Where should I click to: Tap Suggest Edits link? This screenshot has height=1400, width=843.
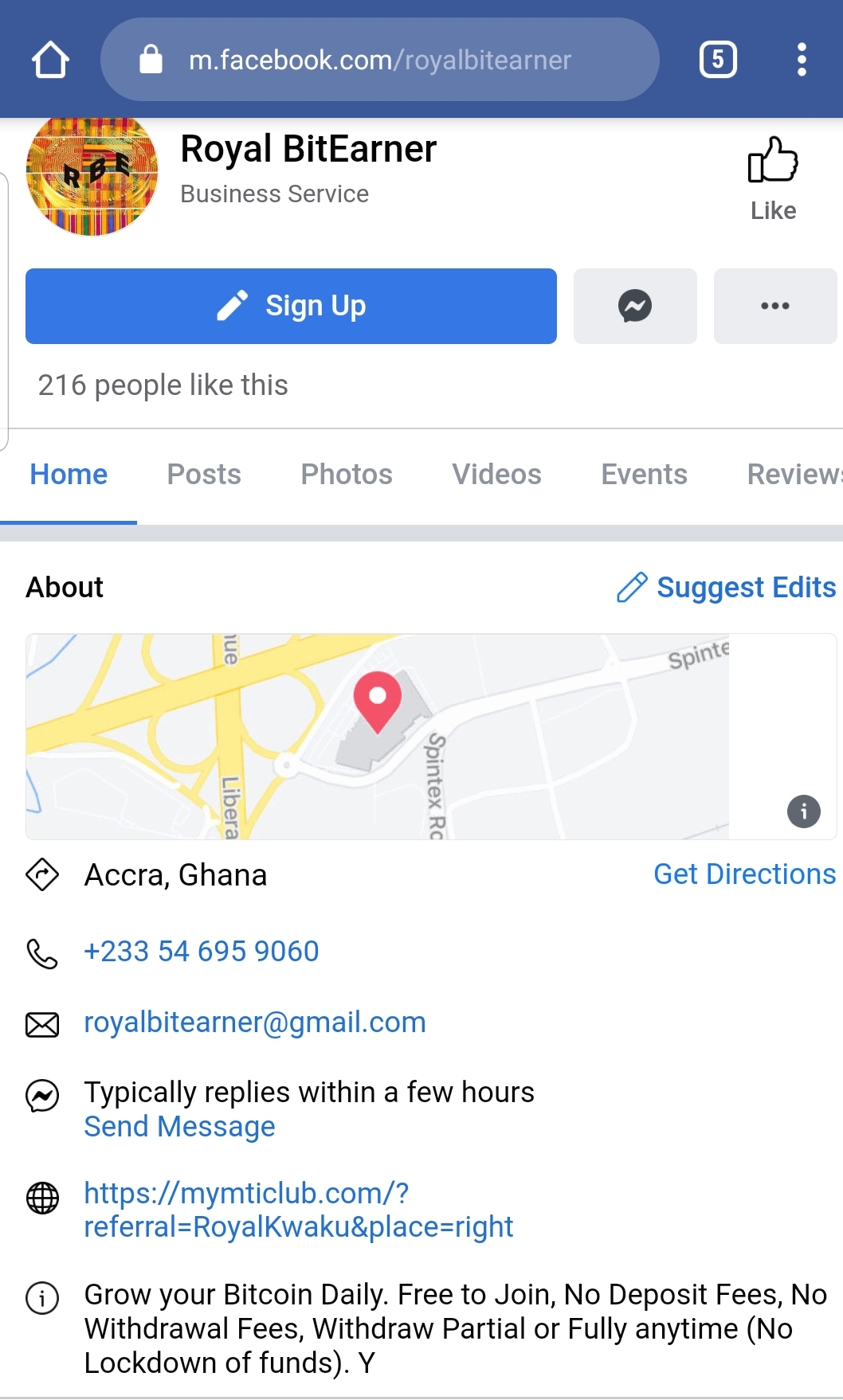click(727, 588)
